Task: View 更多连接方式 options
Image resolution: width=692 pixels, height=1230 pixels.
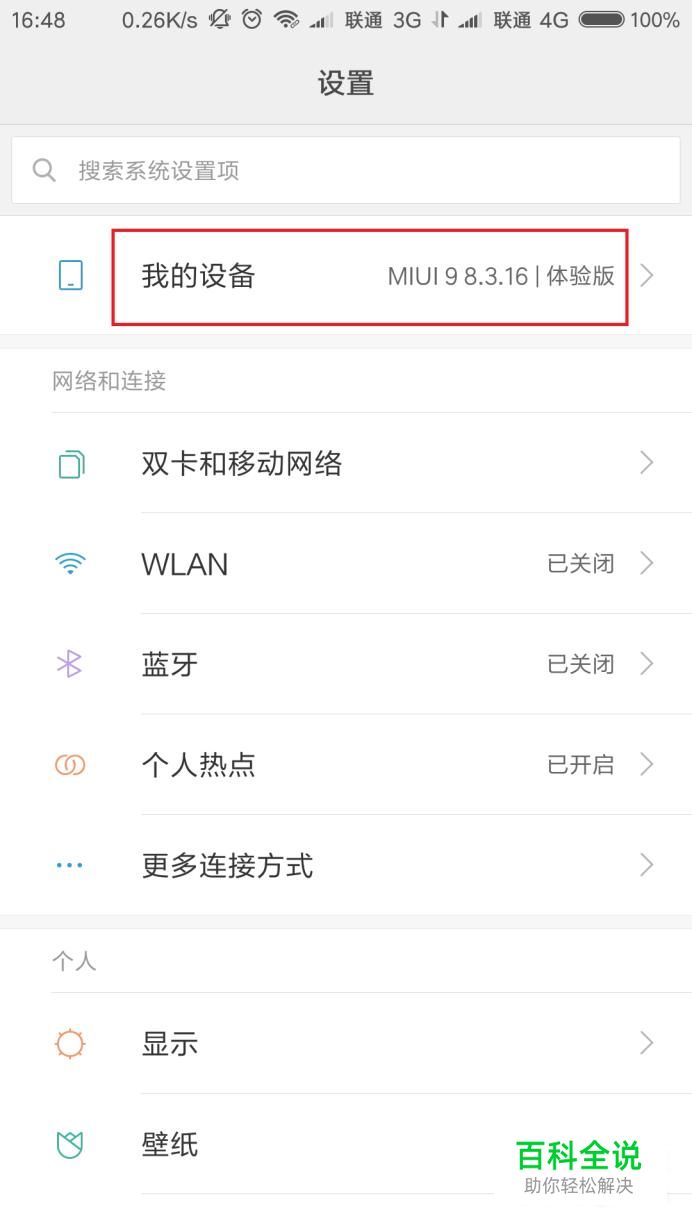Action: point(346,865)
